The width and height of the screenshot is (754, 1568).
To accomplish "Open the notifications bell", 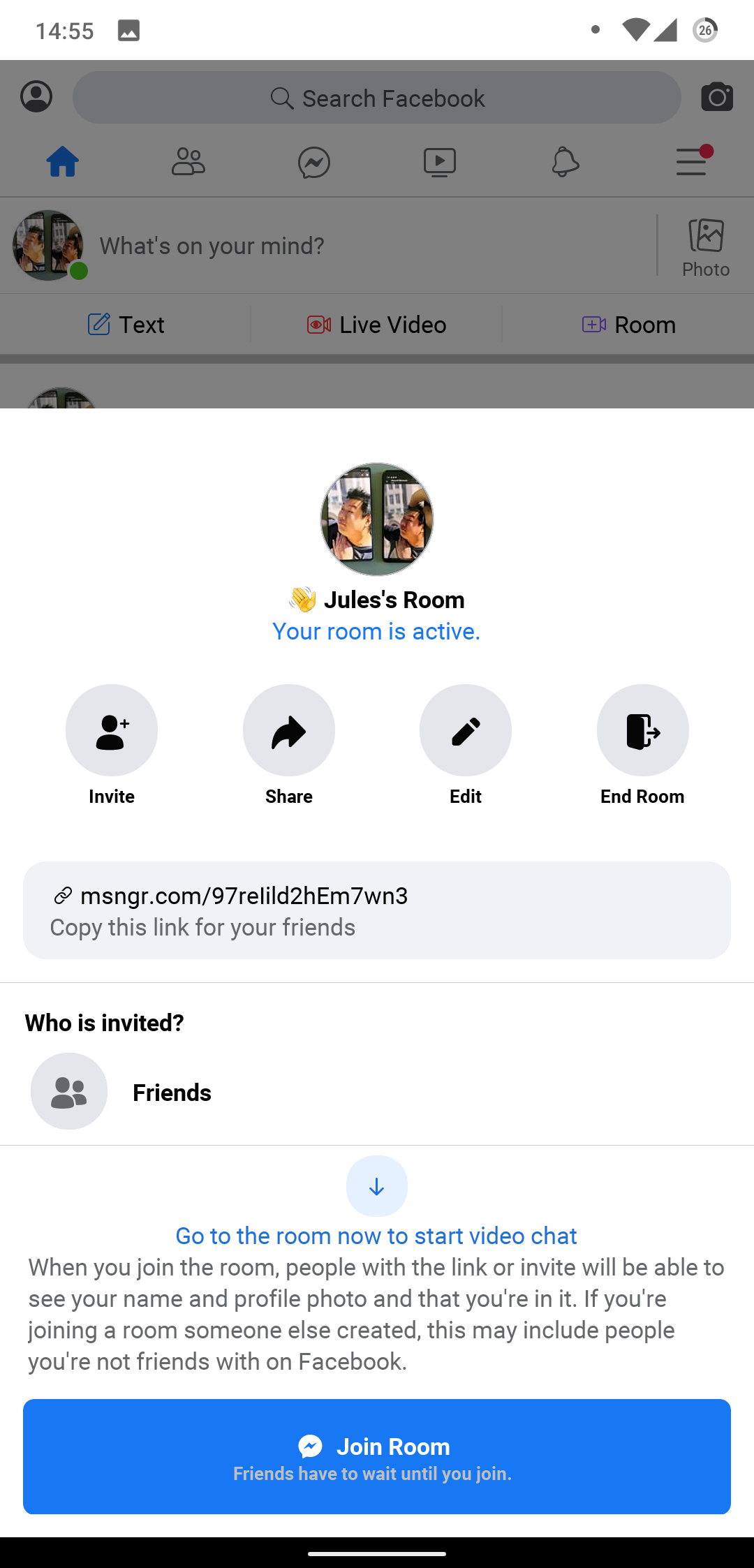I will point(565,162).
